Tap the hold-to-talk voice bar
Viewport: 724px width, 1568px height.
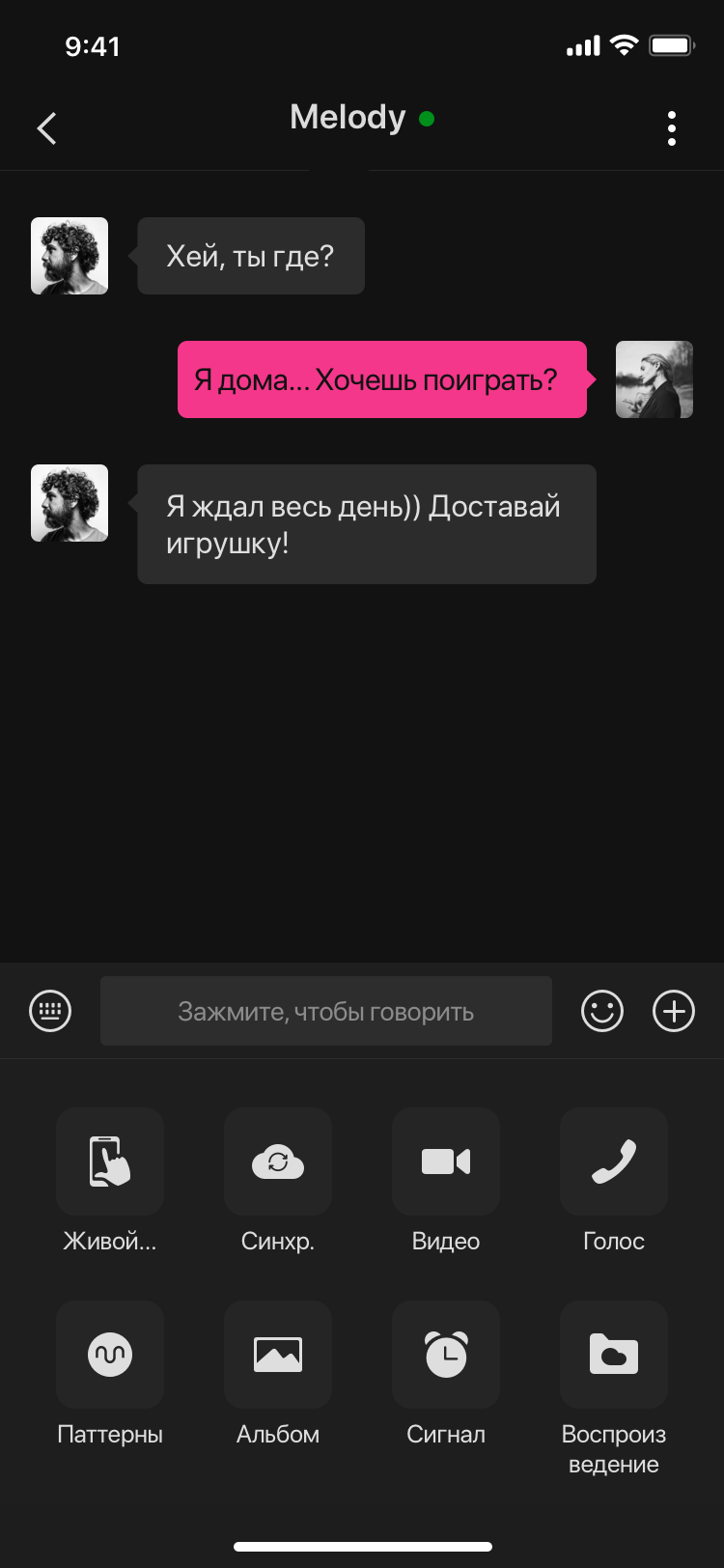click(x=326, y=1011)
